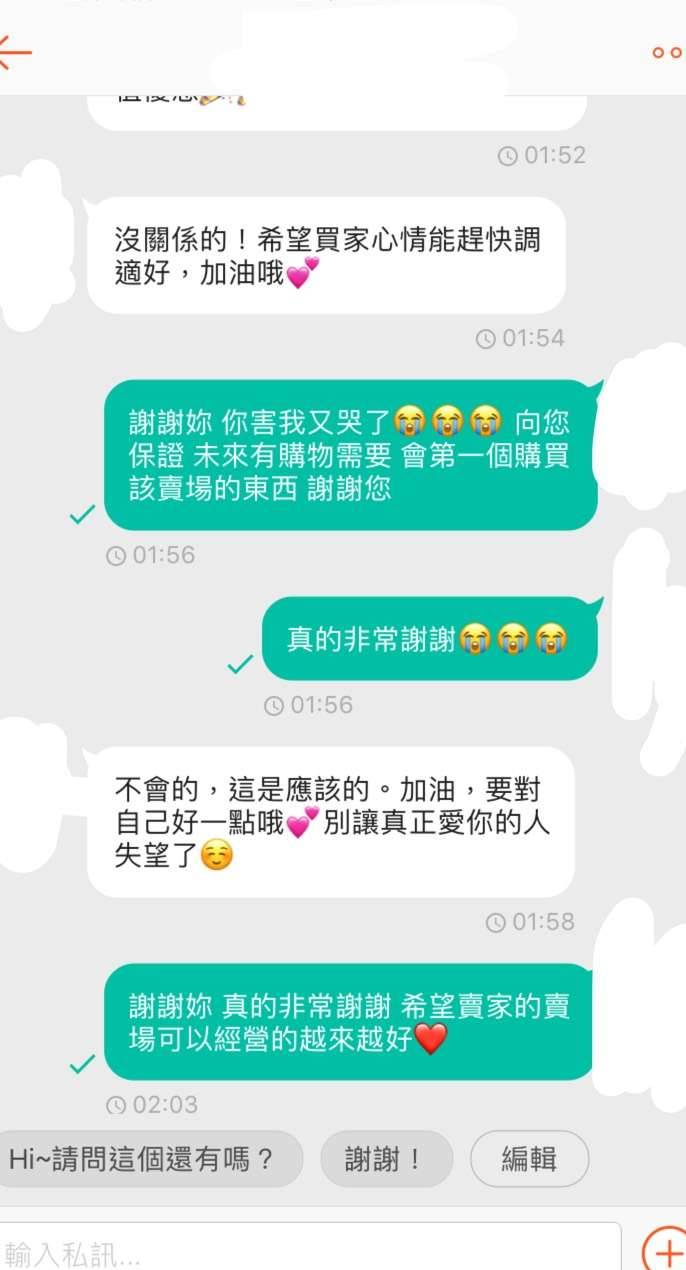Tap 編輯 to edit quick replies
The width and height of the screenshot is (686, 1270).
click(x=529, y=1159)
